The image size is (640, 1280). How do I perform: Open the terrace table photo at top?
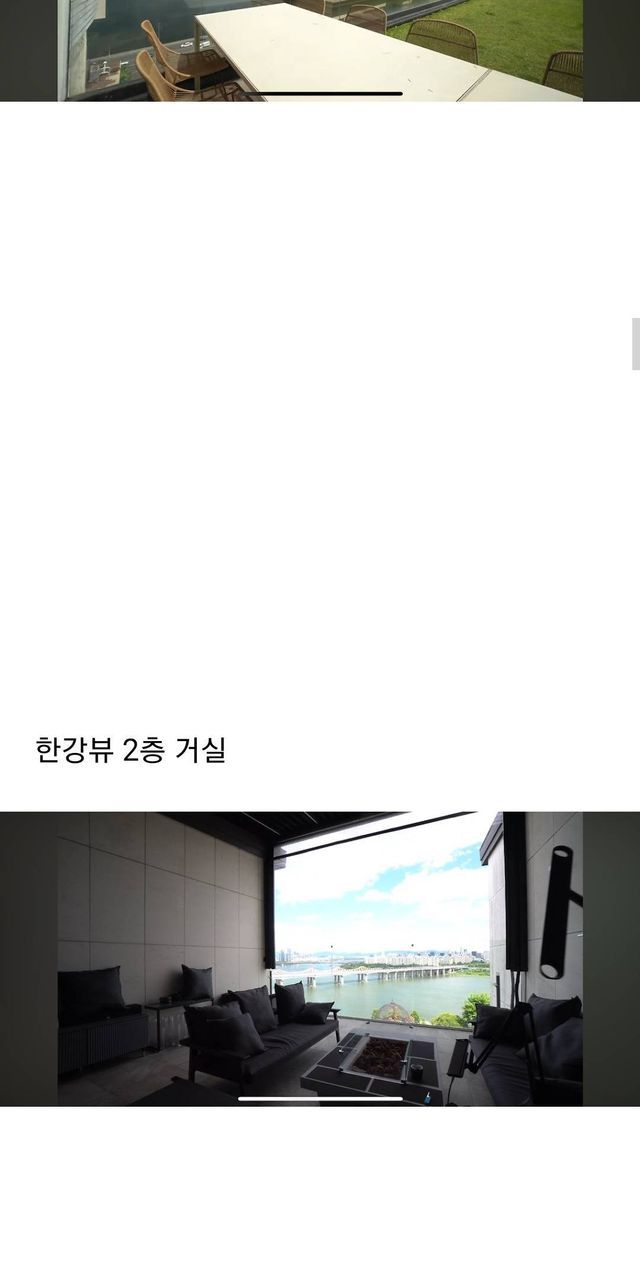click(320, 48)
